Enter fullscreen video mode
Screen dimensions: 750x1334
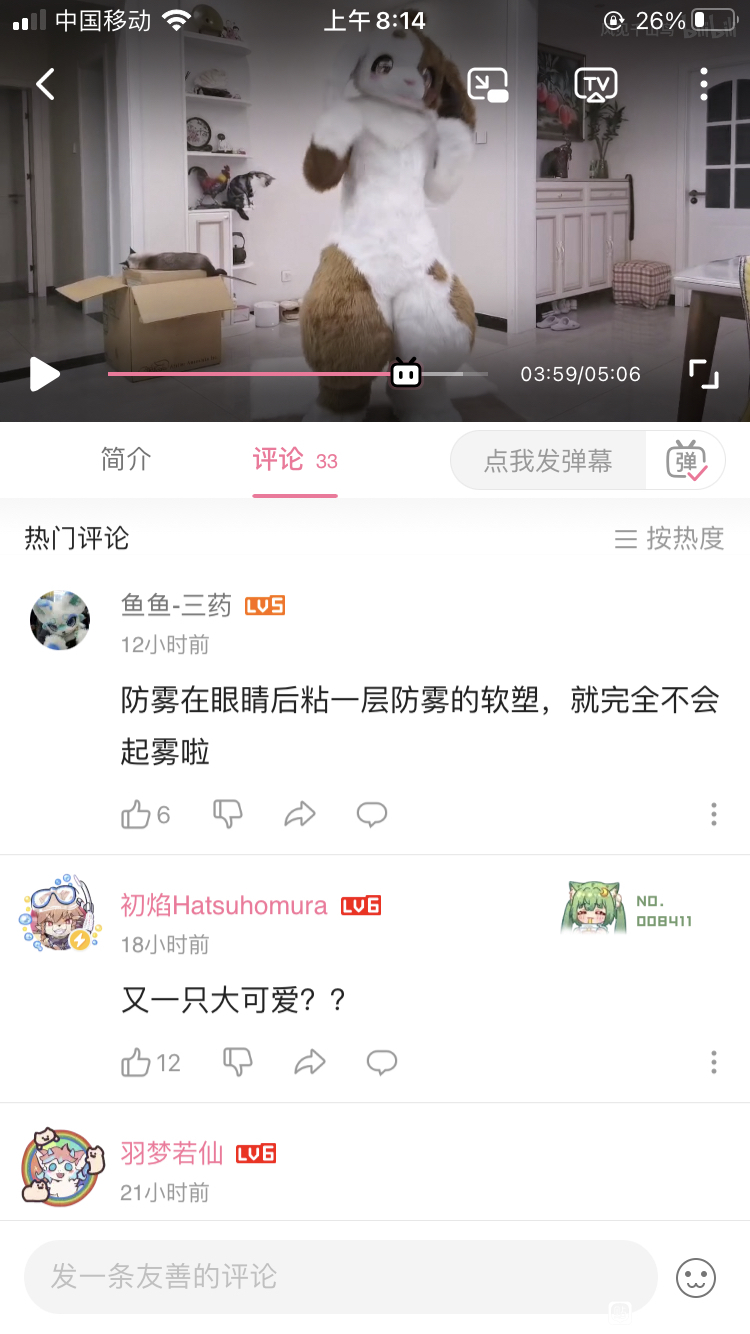pyautogui.click(x=704, y=374)
